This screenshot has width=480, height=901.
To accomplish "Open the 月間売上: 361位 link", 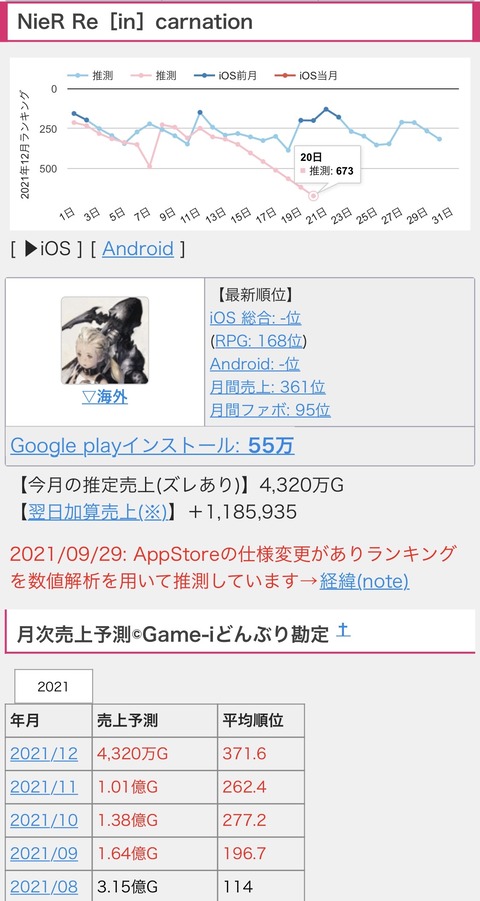I will (x=267, y=387).
